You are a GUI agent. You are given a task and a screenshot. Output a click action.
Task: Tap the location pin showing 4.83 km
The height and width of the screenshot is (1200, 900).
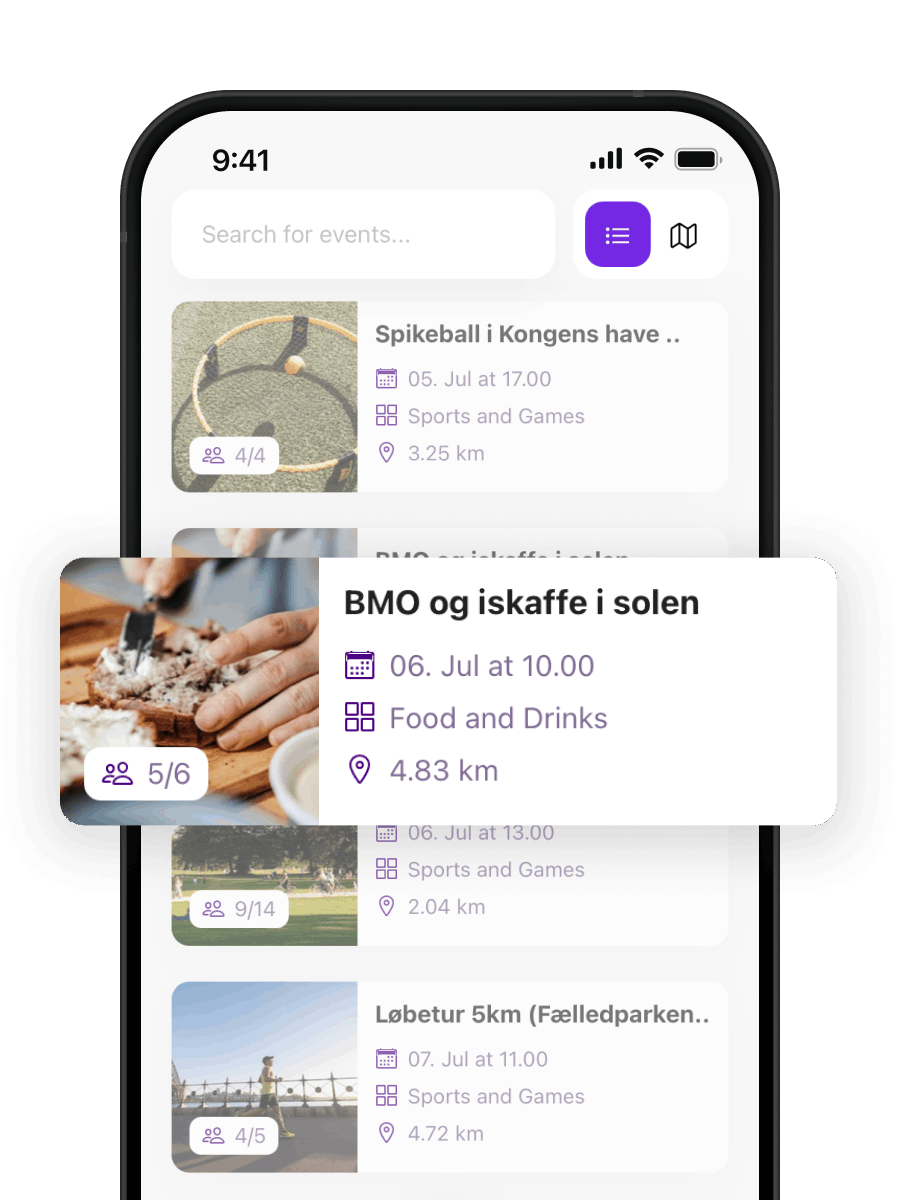(x=359, y=770)
